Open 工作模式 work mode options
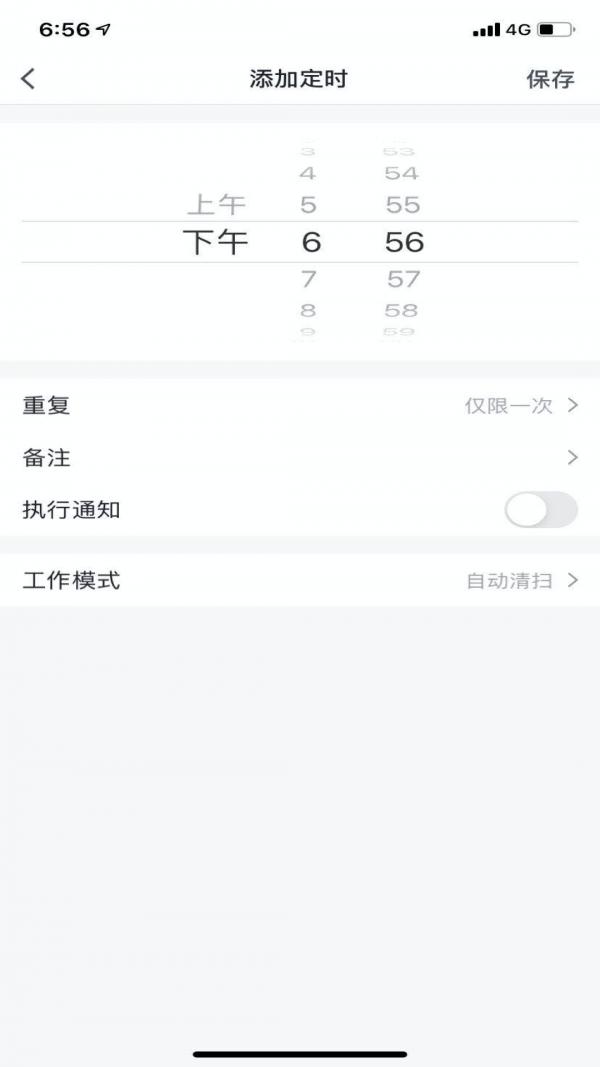Image resolution: width=600 pixels, height=1067 pixels. (300, 580)
